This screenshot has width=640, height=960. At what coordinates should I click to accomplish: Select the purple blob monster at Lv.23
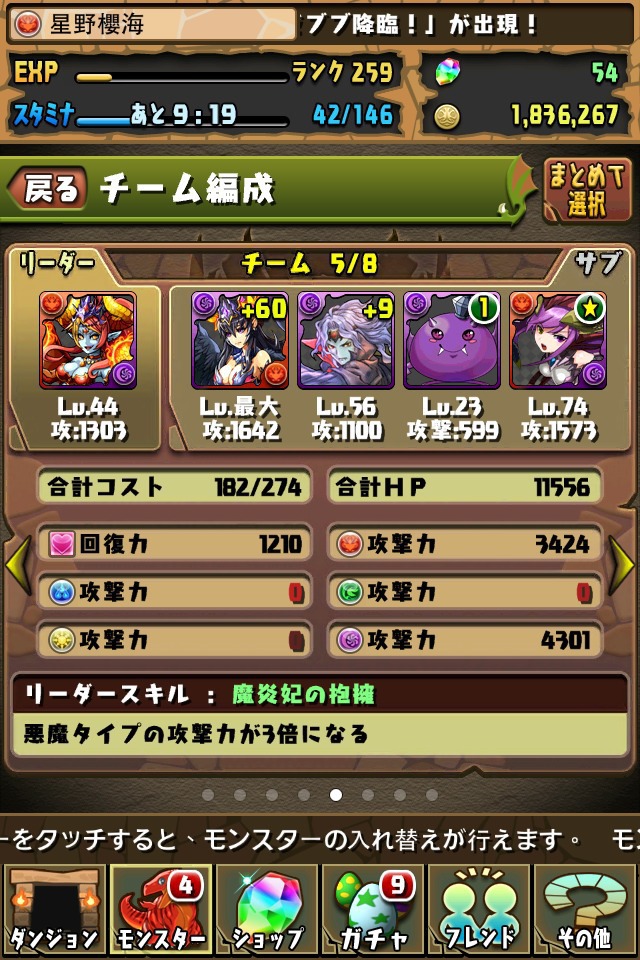pos(452,340)
